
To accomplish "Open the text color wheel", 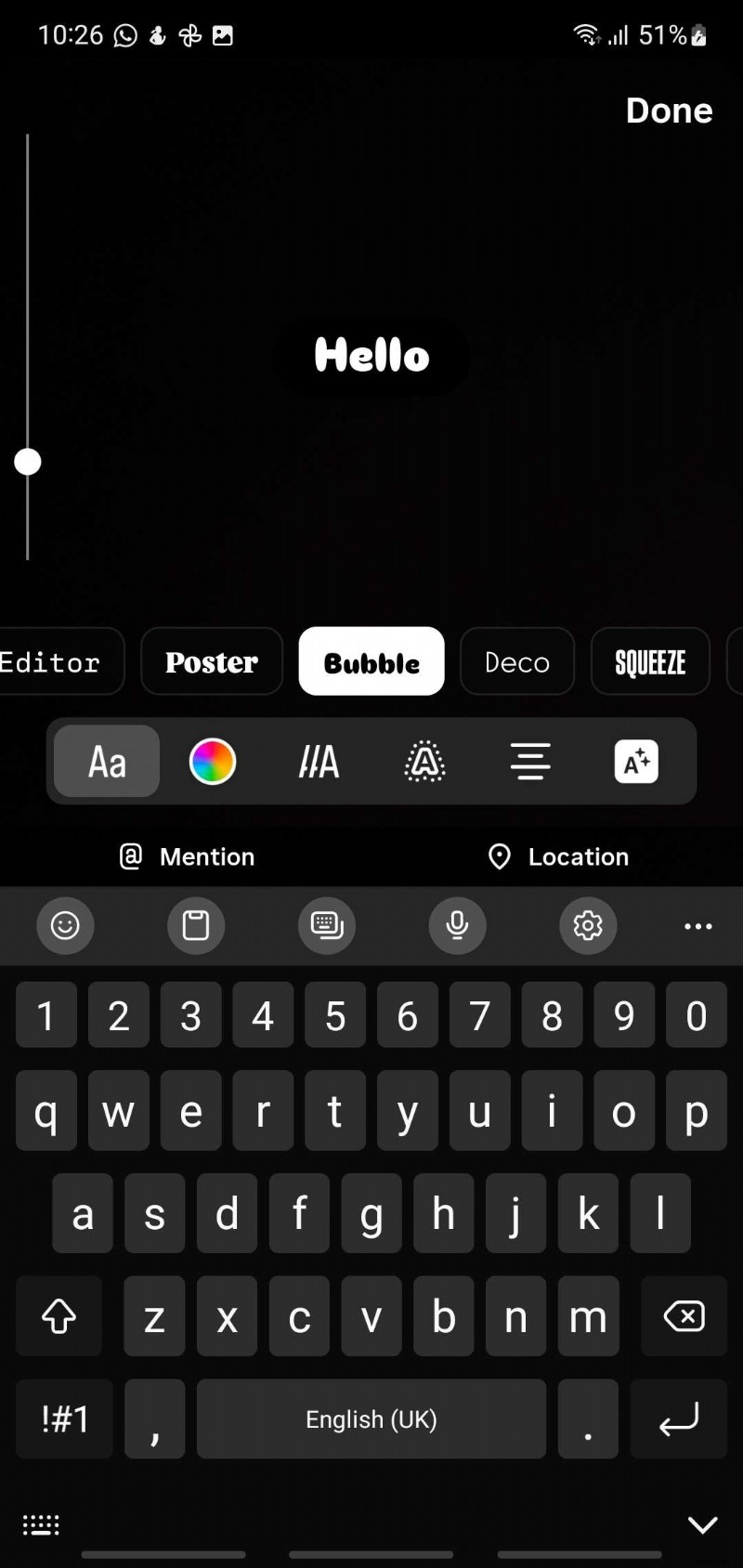I will [x=212, y=762].
